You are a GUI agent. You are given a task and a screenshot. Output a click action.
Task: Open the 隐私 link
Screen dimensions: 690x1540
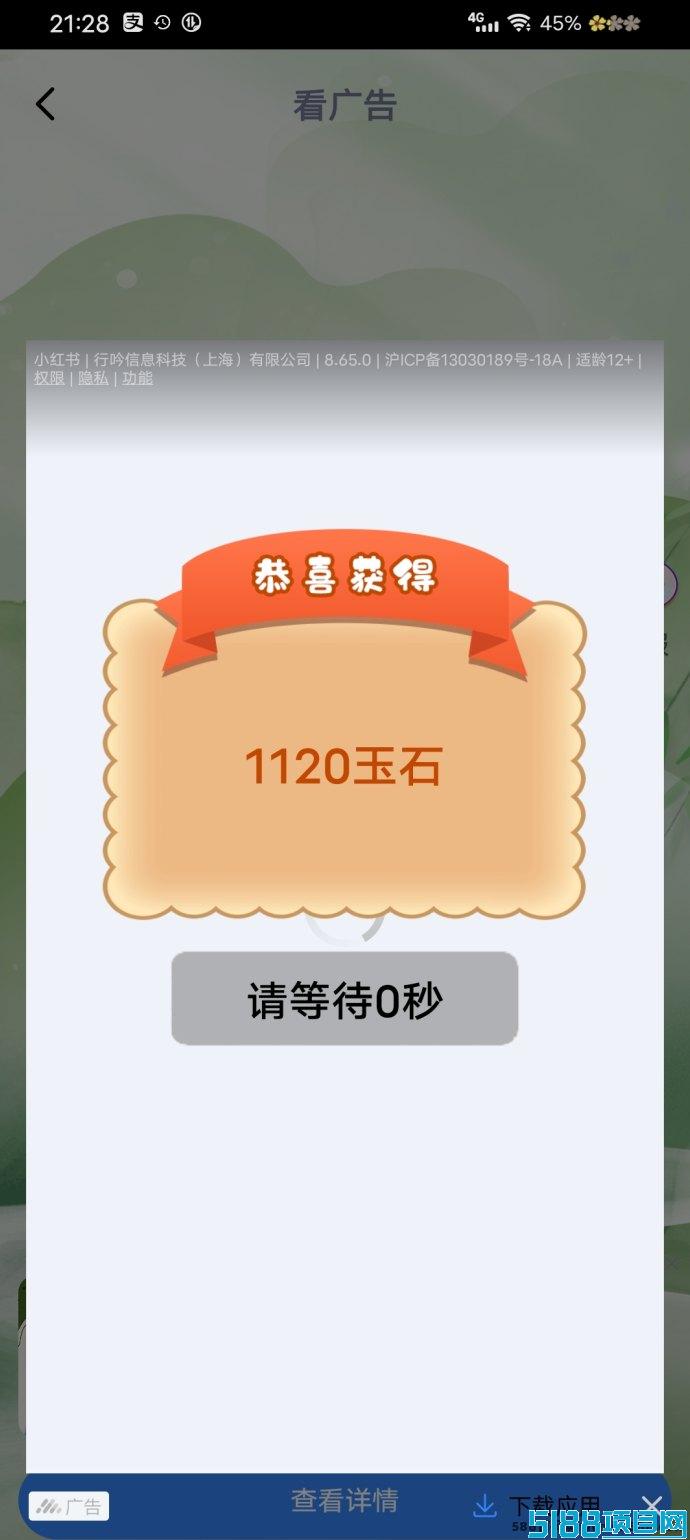[x=93, y=378]
